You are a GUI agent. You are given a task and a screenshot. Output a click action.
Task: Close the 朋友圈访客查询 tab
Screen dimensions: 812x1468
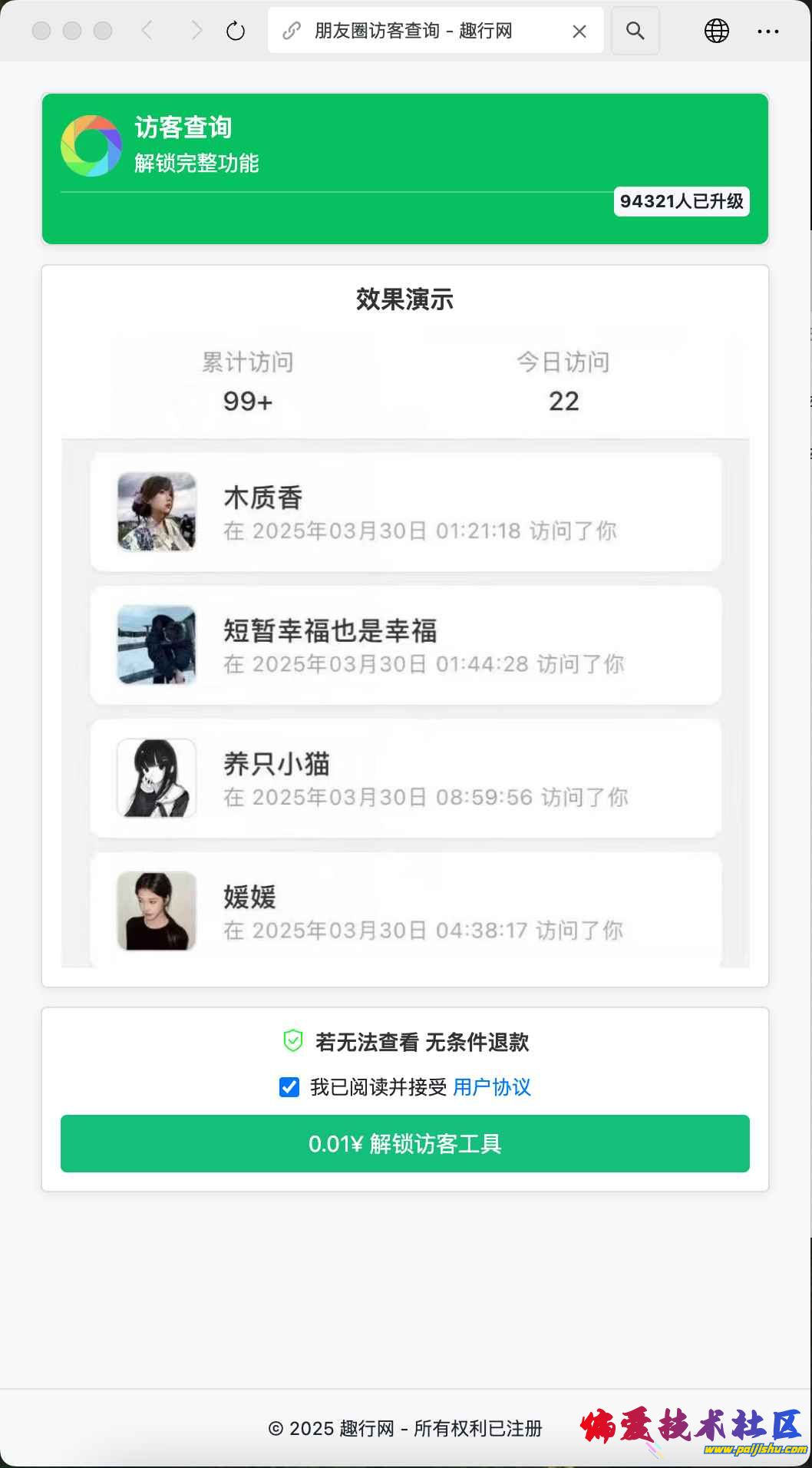pyautogui.click(x=579, y=31)
